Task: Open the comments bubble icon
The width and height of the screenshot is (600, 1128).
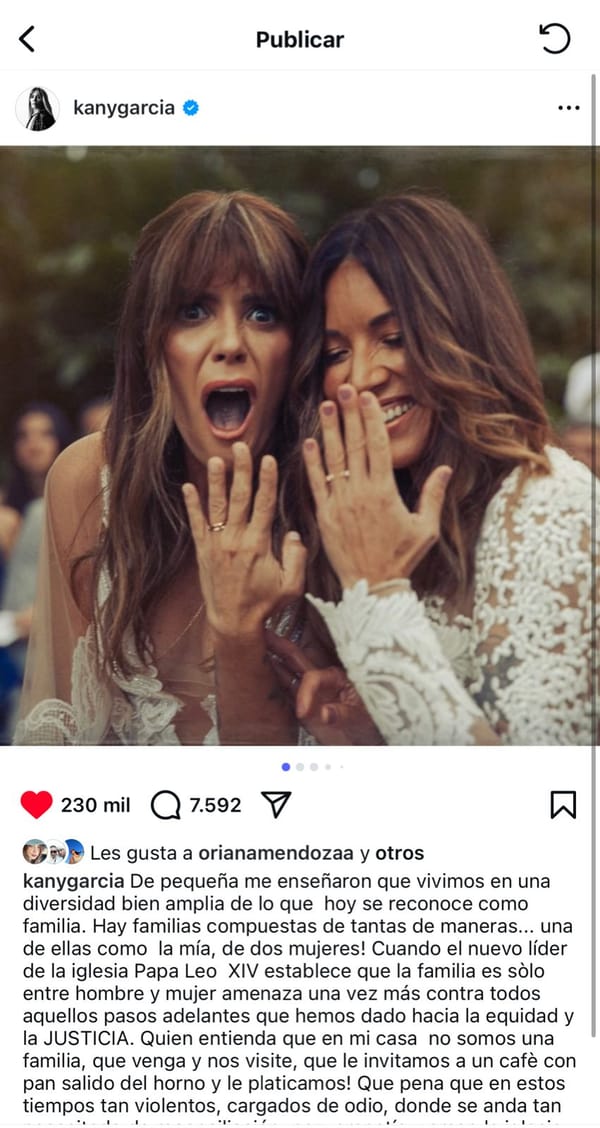Action: (x=165, y=805)
